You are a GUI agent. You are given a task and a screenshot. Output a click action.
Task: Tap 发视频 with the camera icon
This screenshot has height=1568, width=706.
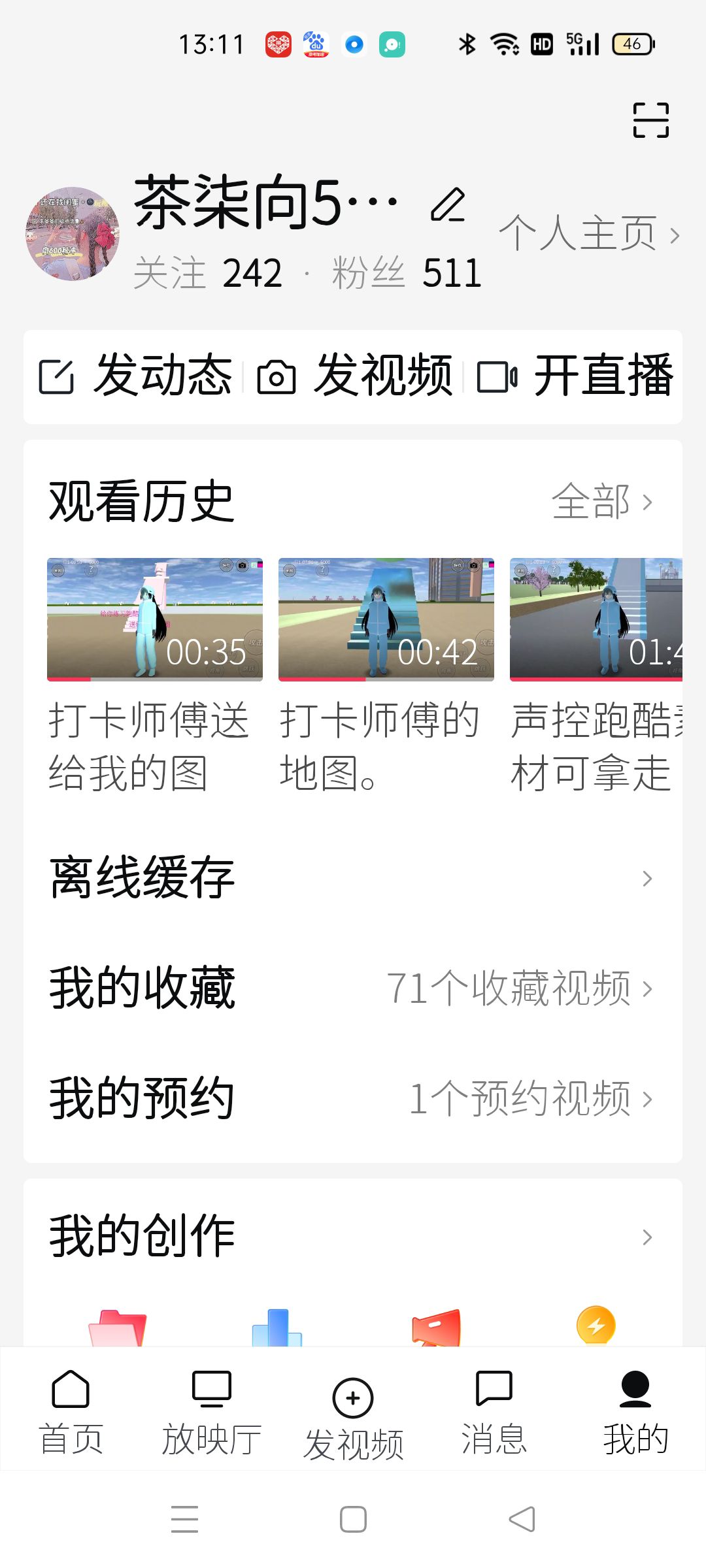(x=355, y=376)
